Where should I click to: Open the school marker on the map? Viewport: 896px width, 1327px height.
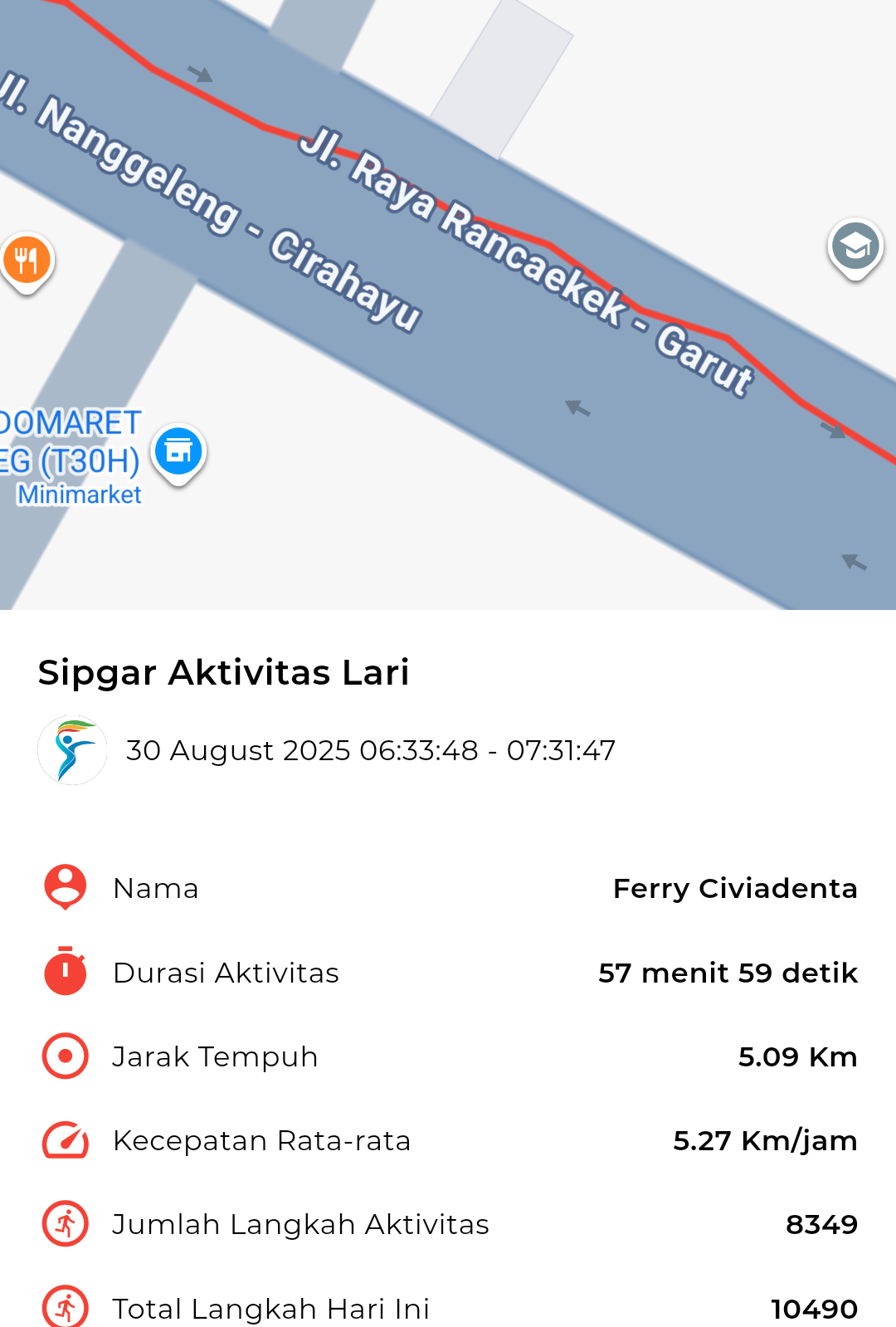pyautogui.click(x=855, y=246)
